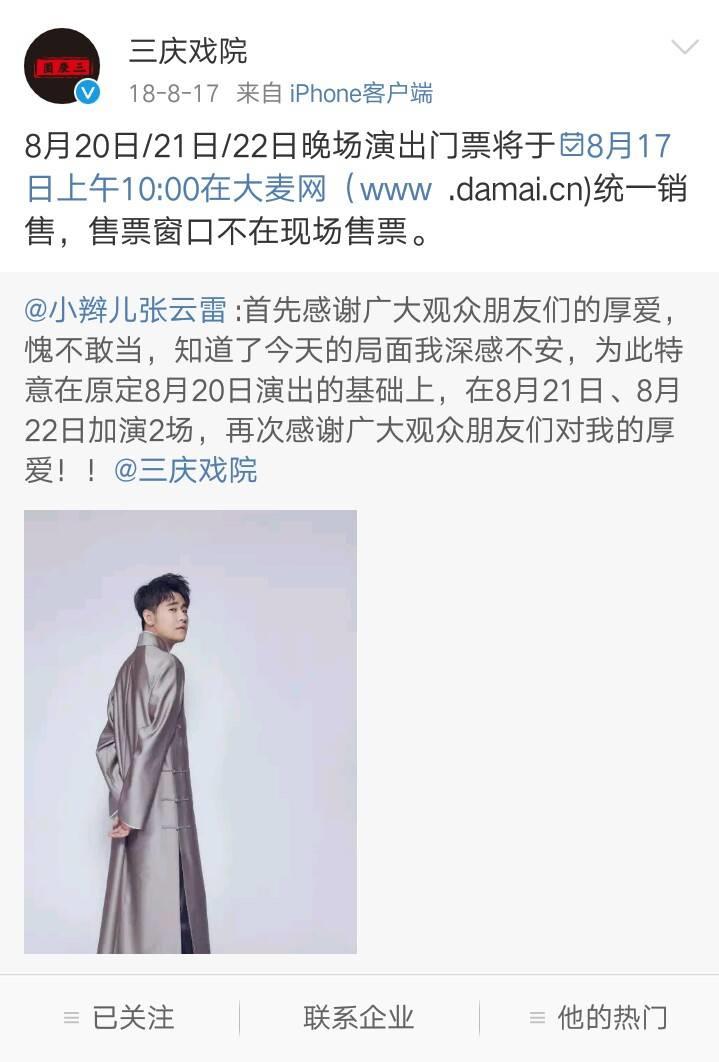View the reposted photo in full
Image resolution: width=719 pixels, height=1062 pixels.
190,731
